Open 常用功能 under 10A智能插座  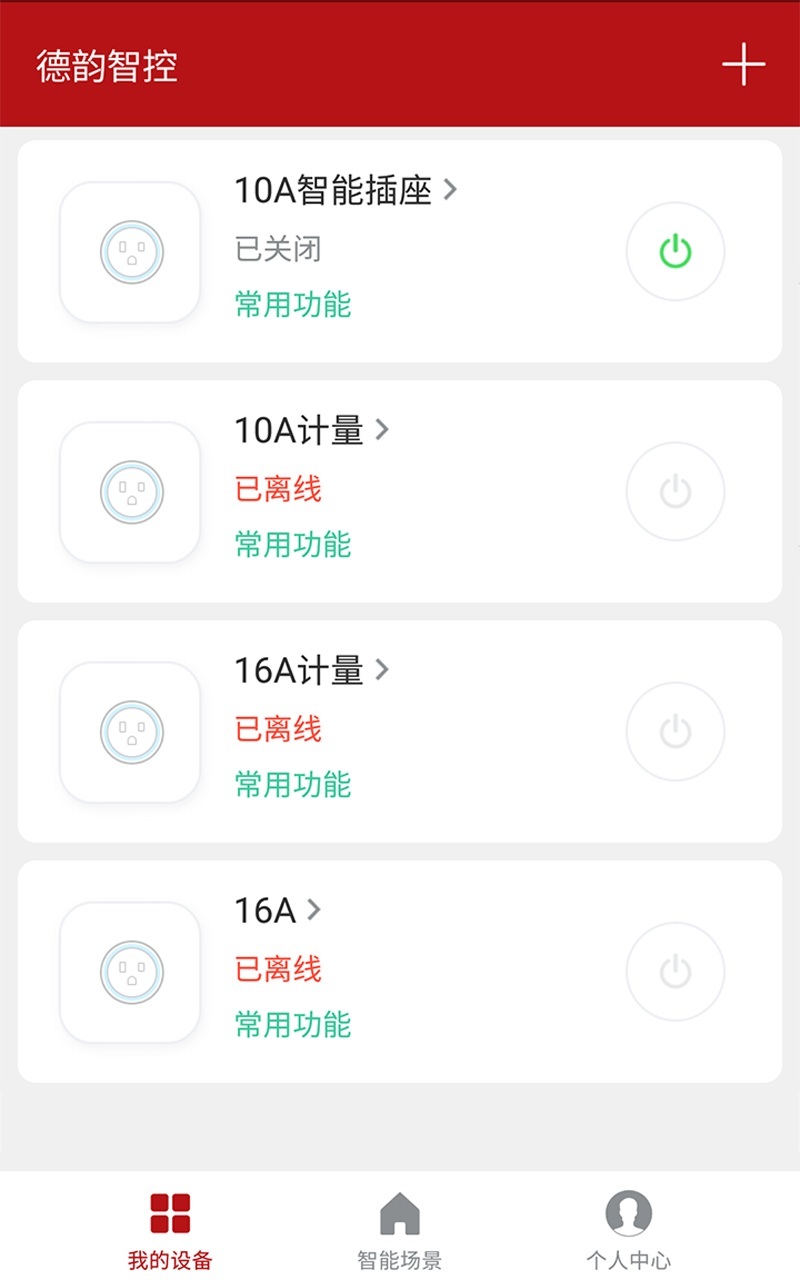coord(293,304)
